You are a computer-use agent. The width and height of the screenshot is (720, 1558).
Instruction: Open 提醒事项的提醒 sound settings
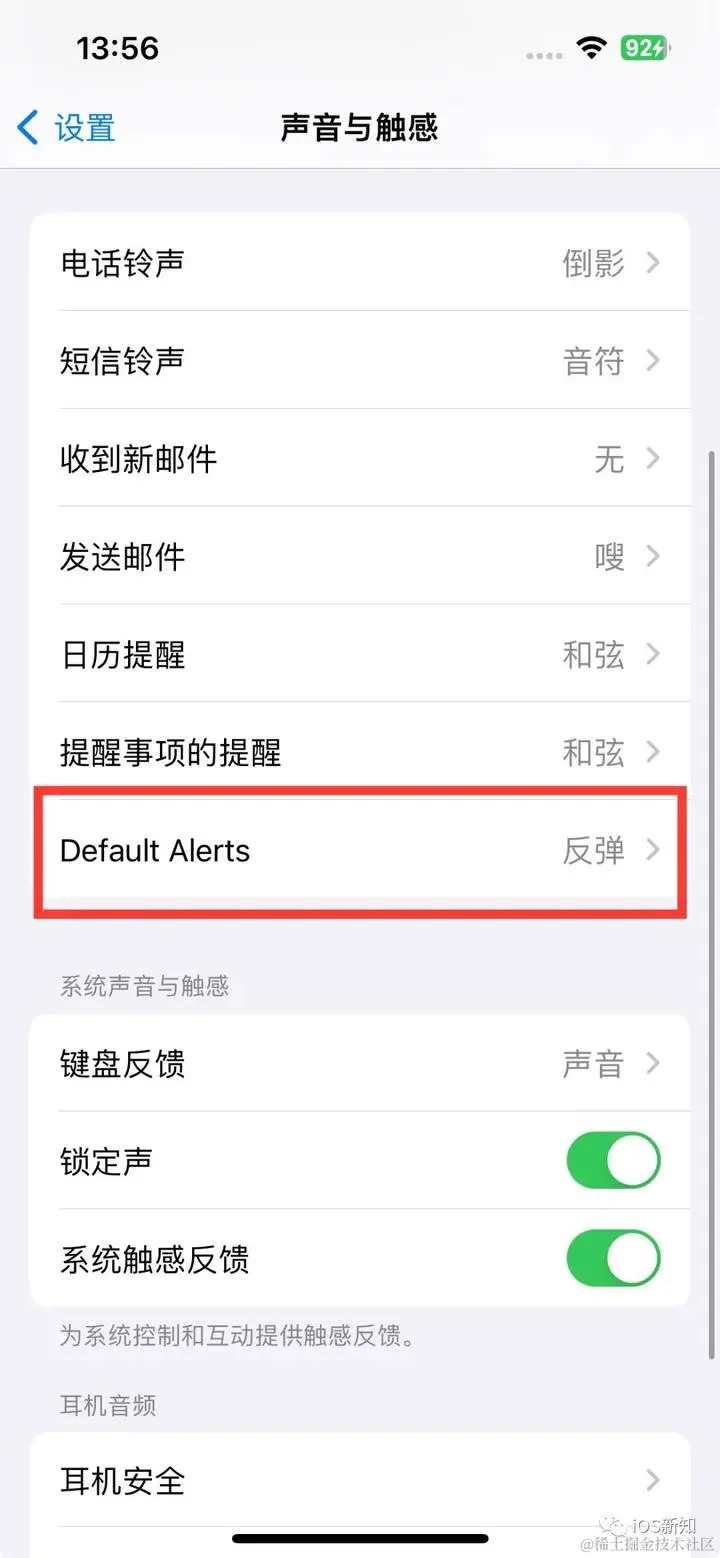pyautogui.click(x=360, y=752)
